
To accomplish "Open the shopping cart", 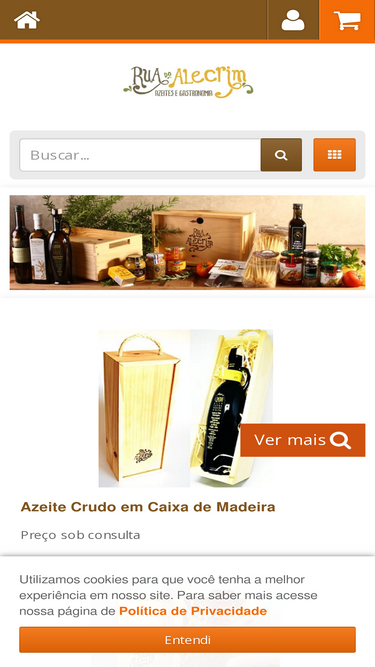I will (x=347, y=20).
